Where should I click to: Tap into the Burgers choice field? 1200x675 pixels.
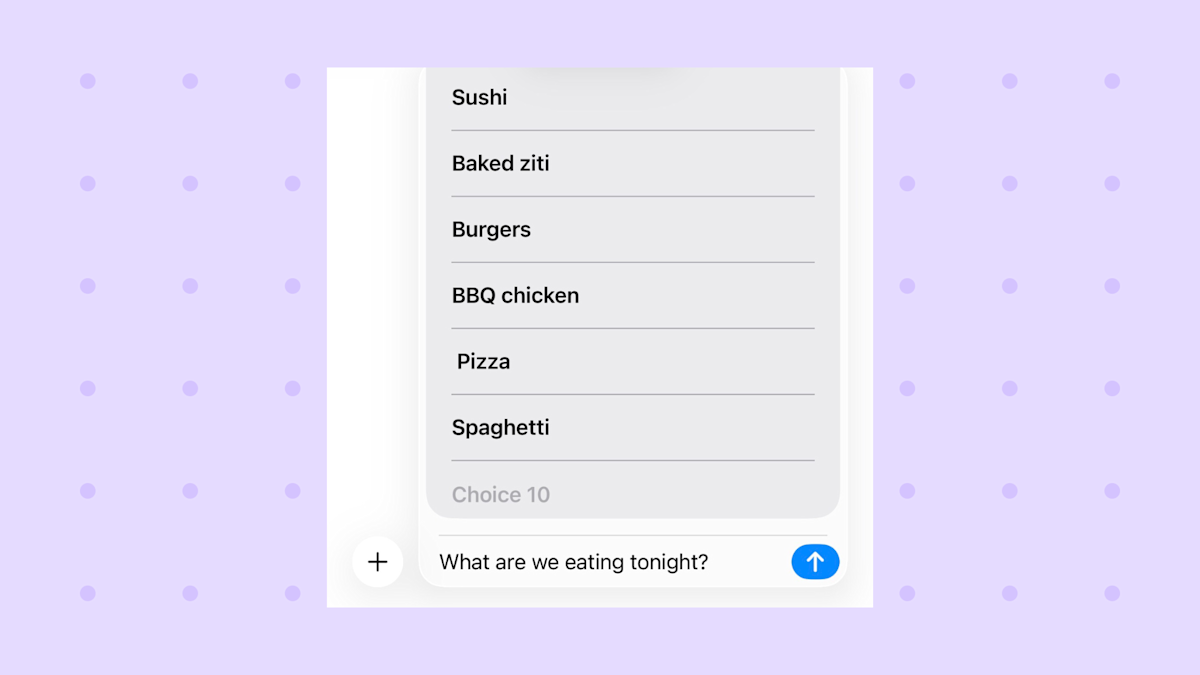point(632,230)
